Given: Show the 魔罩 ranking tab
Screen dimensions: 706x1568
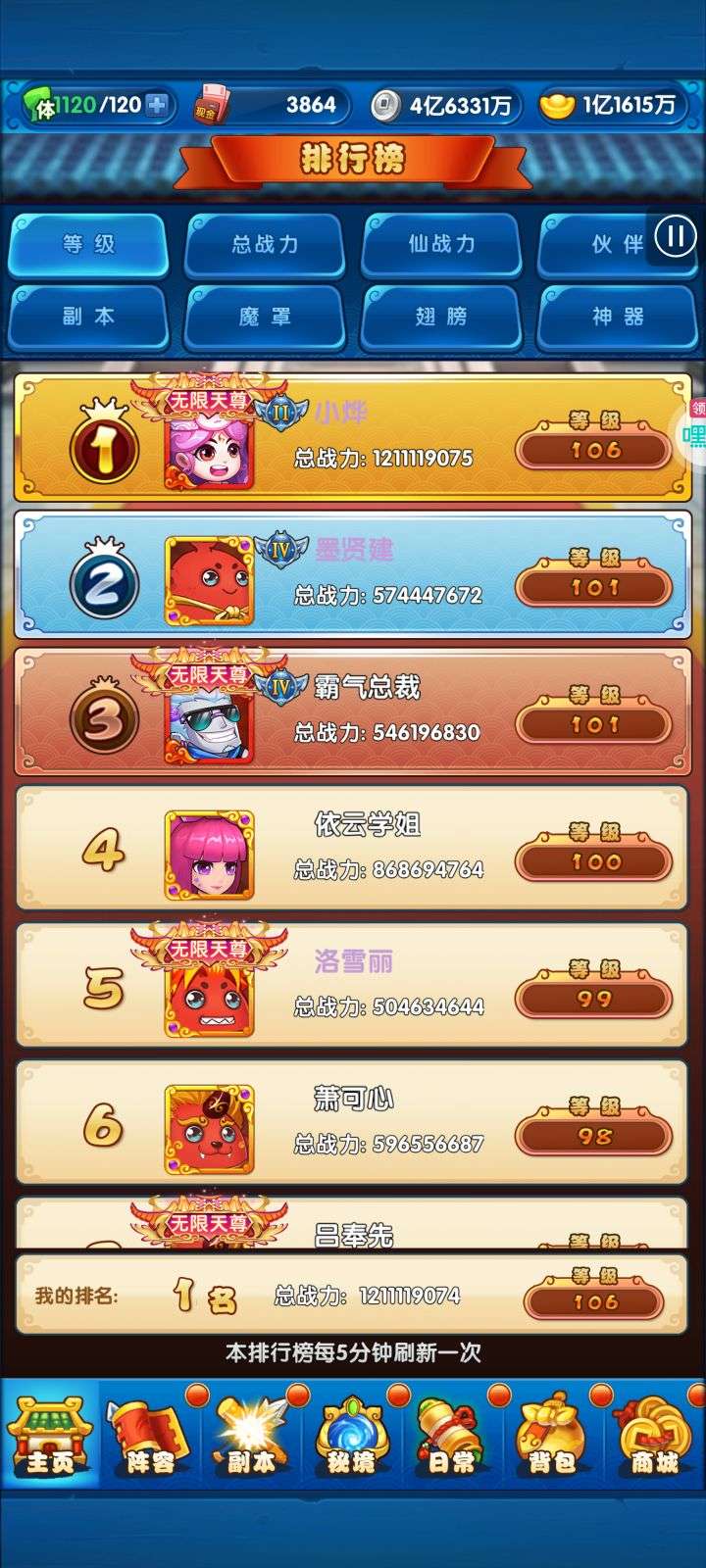Looking at the screenshot, I should pyautogui.click(x=265, y=317).
